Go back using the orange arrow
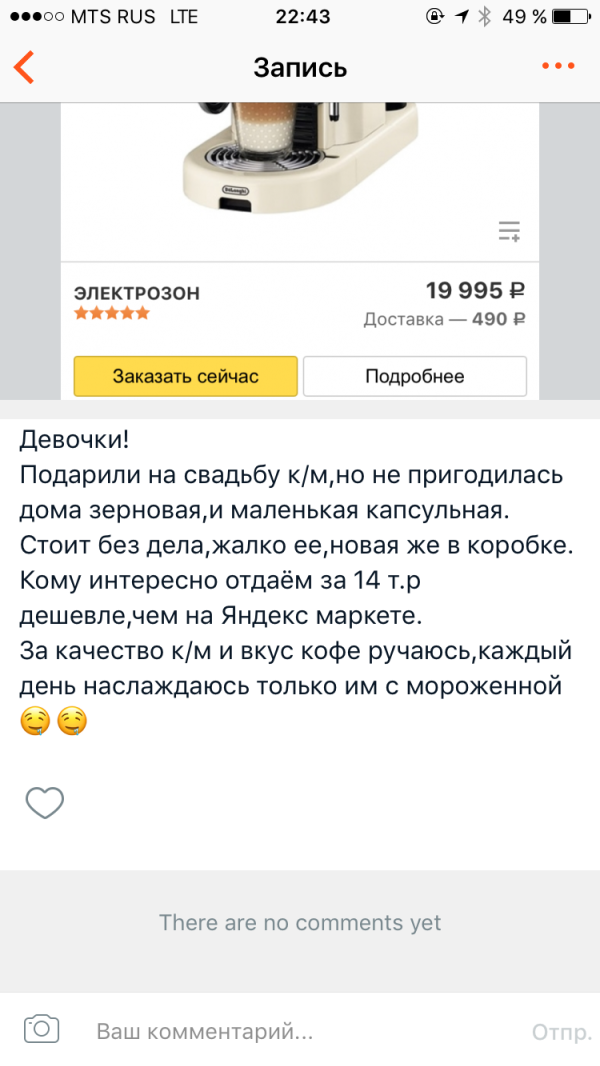The image size is (600, 1066). point(24,67)
